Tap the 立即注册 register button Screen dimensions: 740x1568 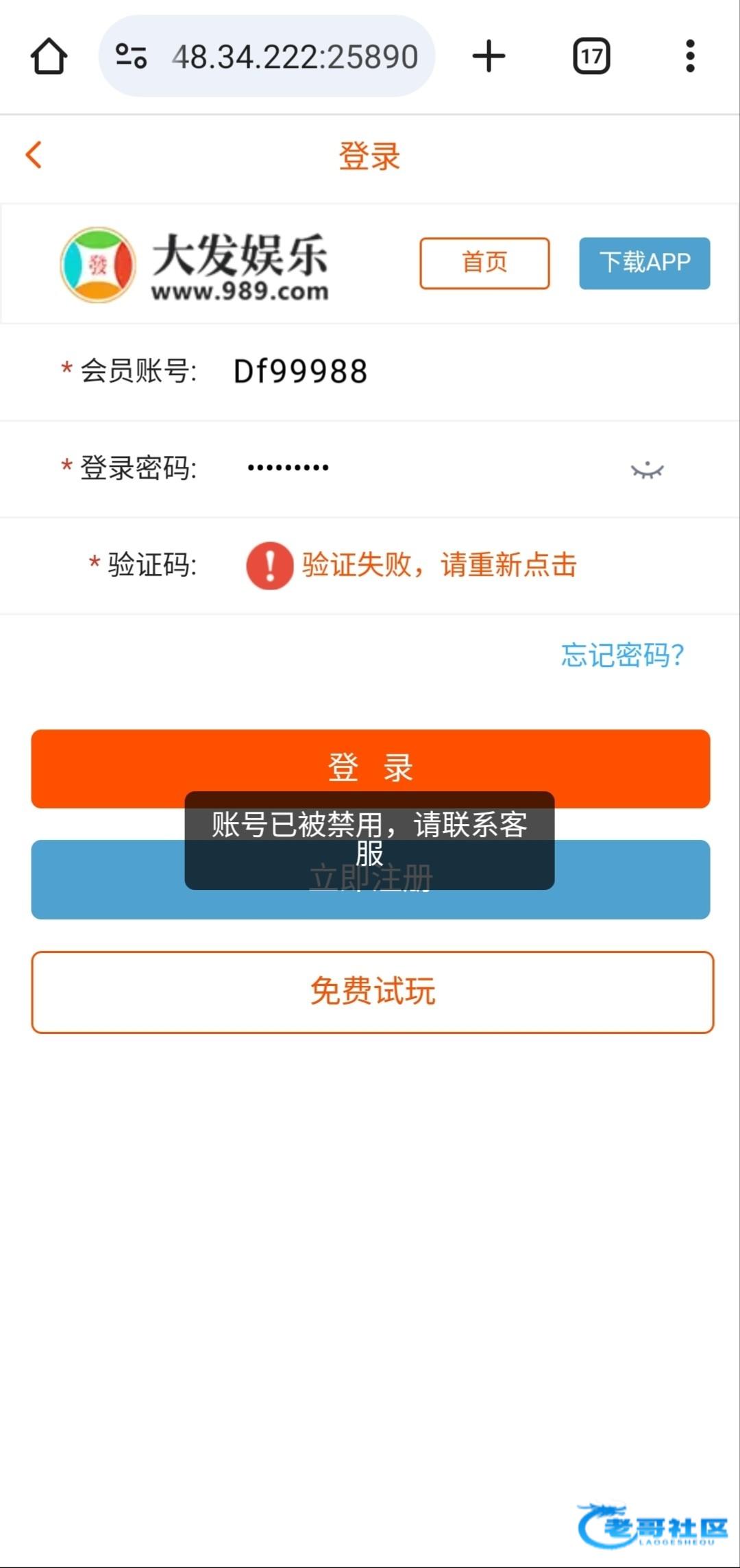pyautogui.click(x=630, y=881)
